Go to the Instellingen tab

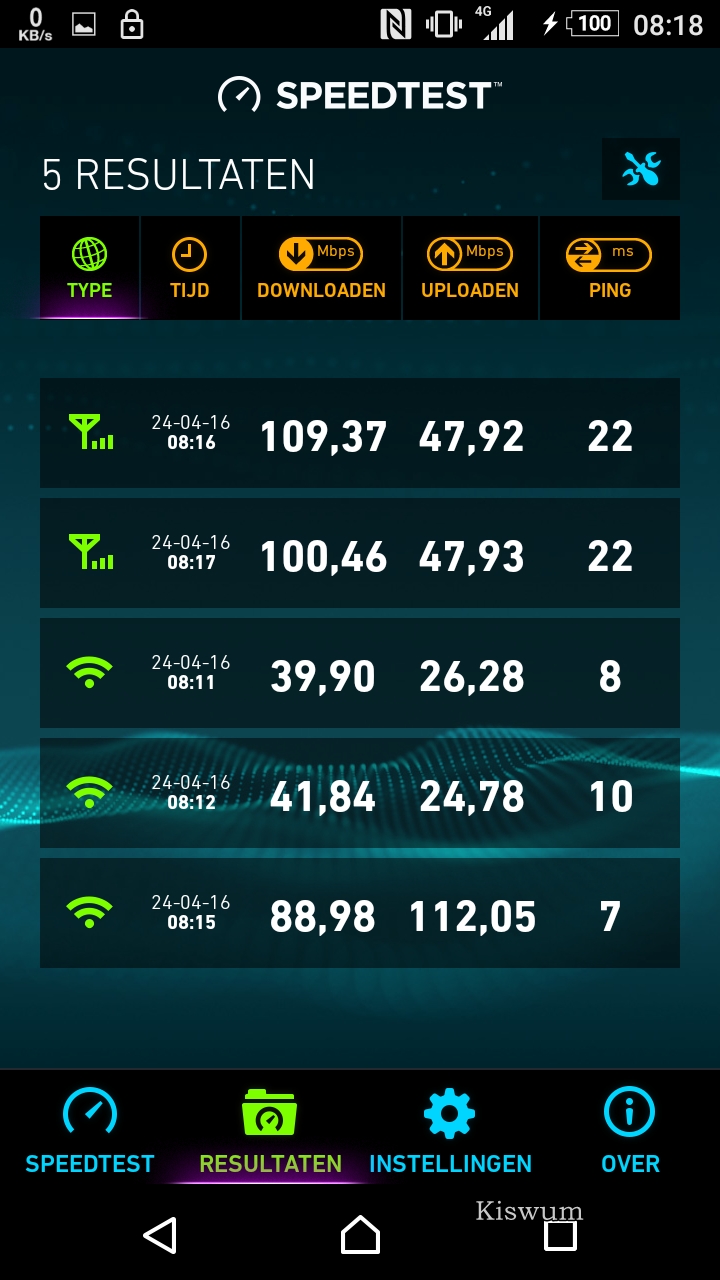coord(450,1130)
